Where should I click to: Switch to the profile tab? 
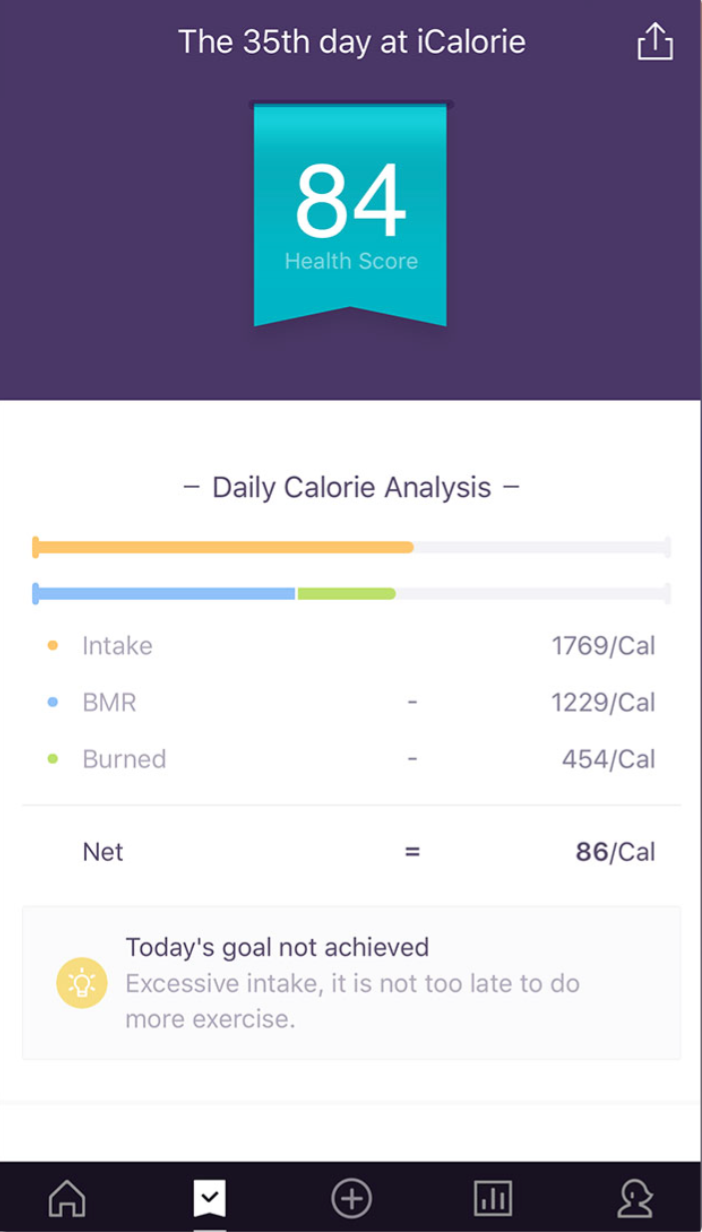tap(635, 1197)
